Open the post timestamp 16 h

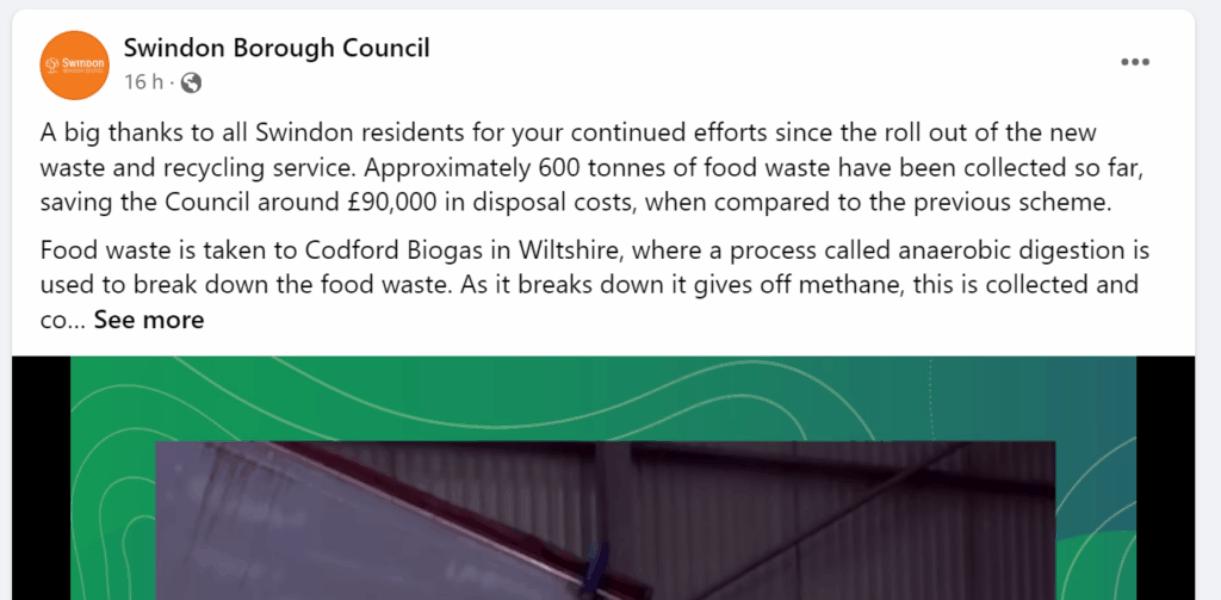pos(143,83)
